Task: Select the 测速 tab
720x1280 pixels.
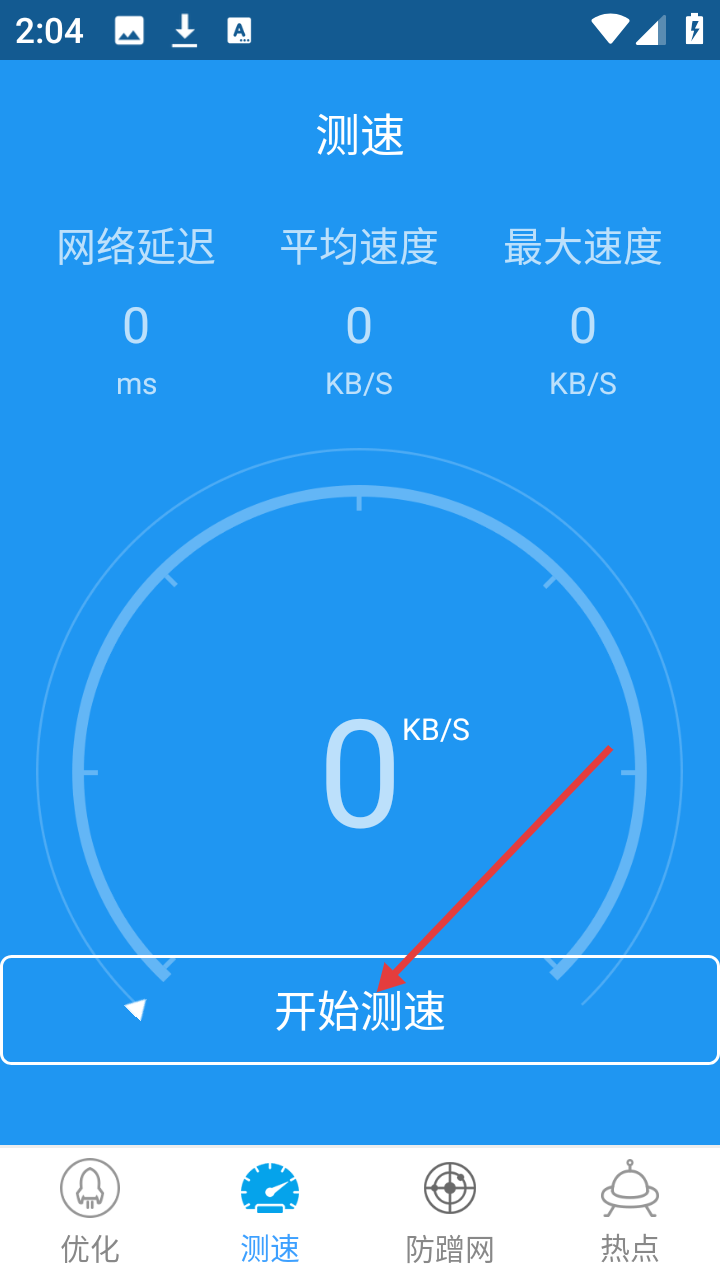Action: (x=270, y=1210)
